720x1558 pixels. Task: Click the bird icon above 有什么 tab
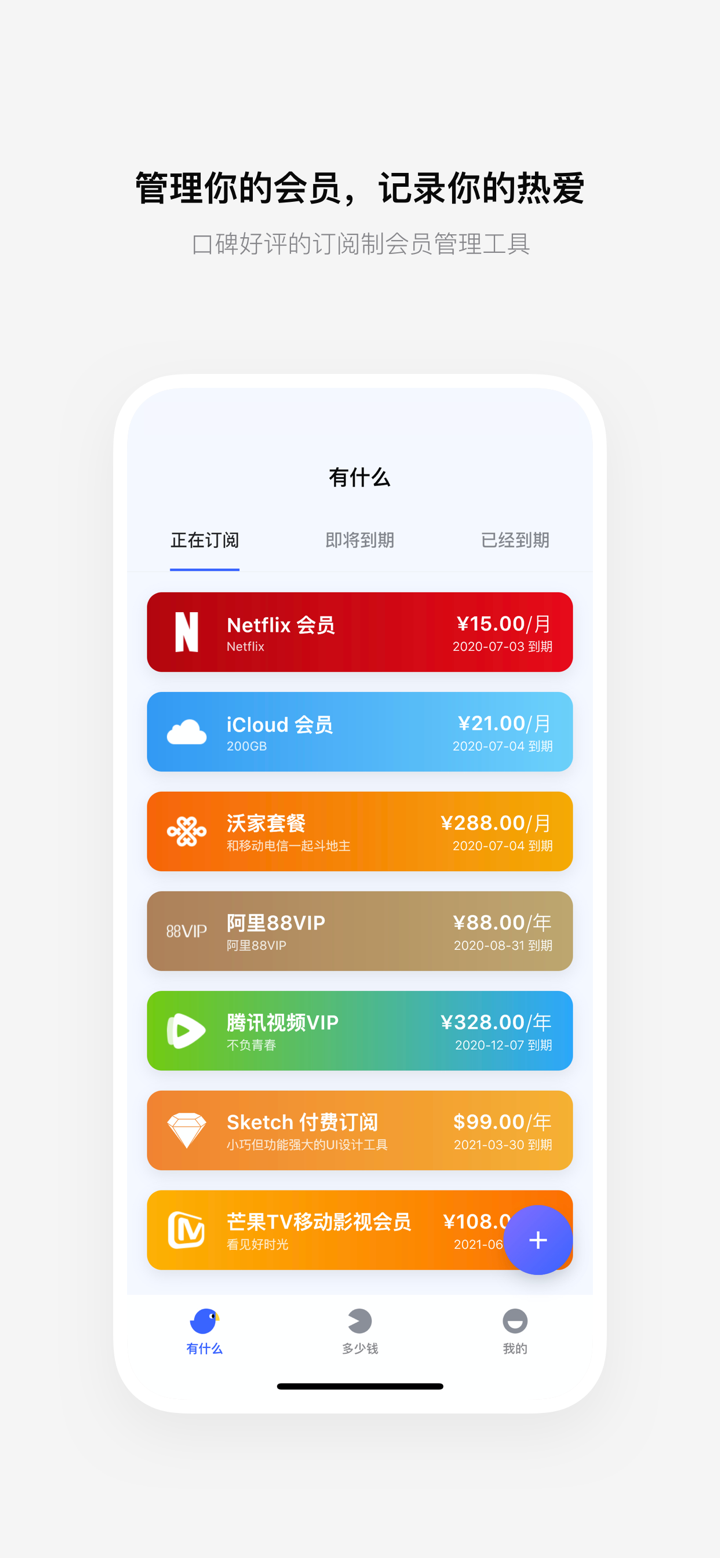coord(204,1320)
